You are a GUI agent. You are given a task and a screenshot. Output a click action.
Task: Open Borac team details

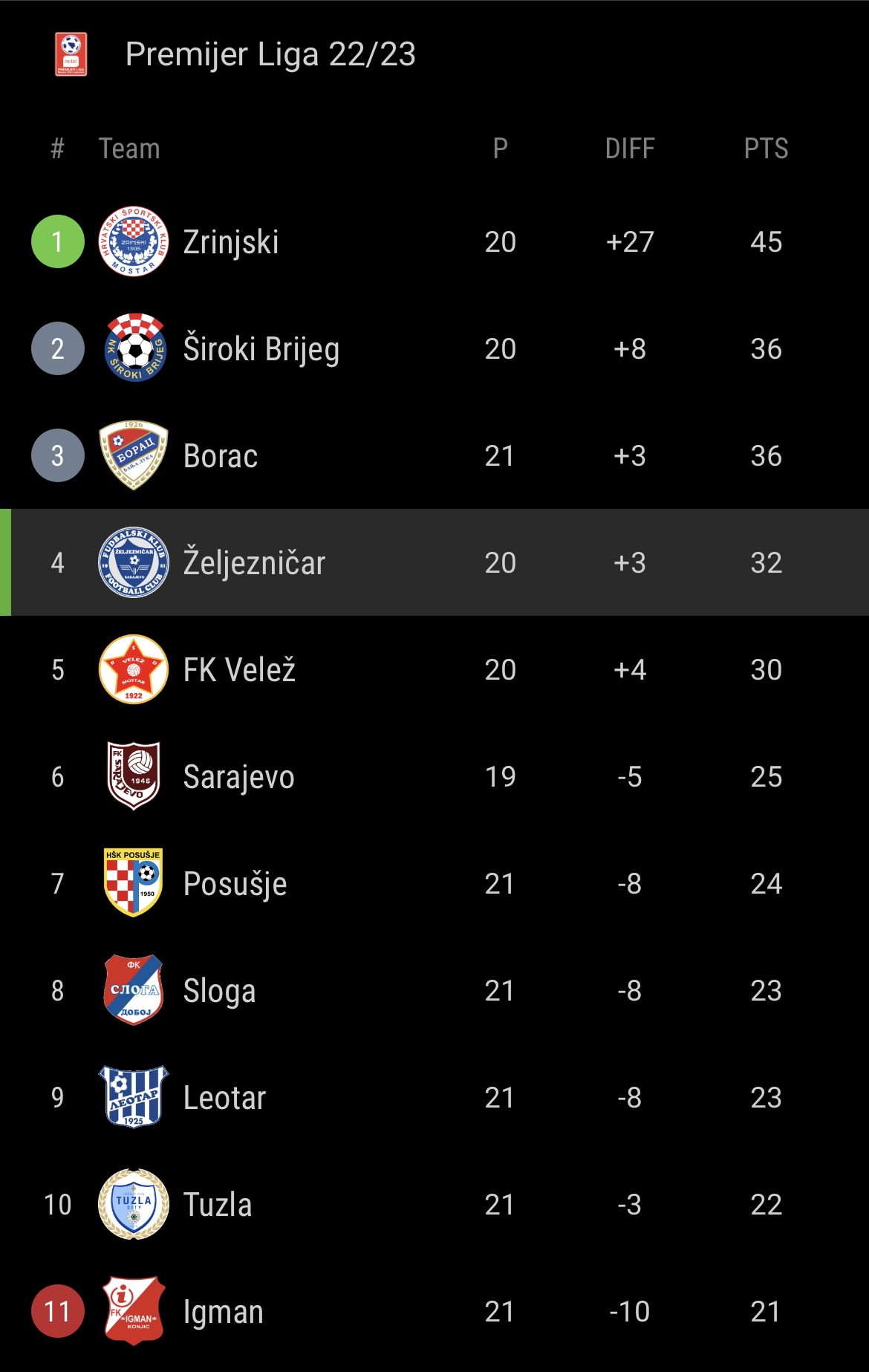pyautogui.click(x=434, y=455)
